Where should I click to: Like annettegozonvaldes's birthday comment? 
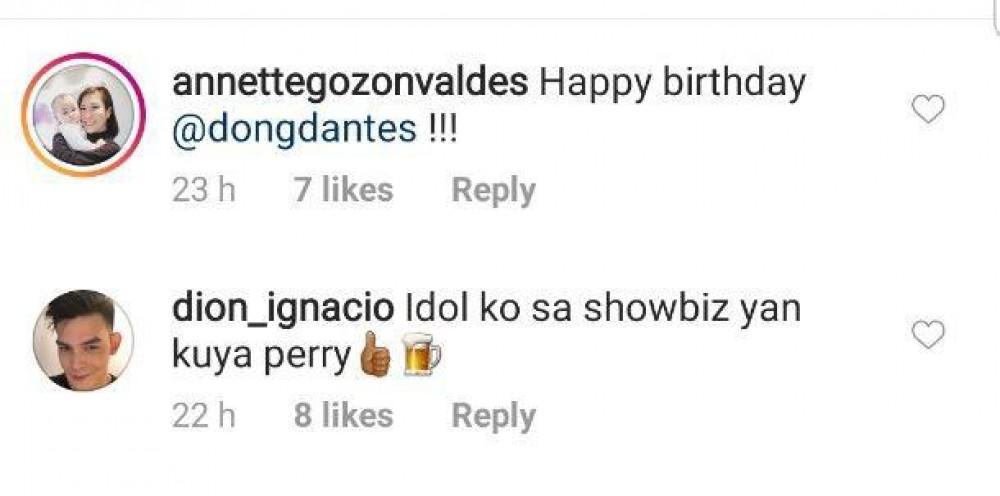point(929,109)
